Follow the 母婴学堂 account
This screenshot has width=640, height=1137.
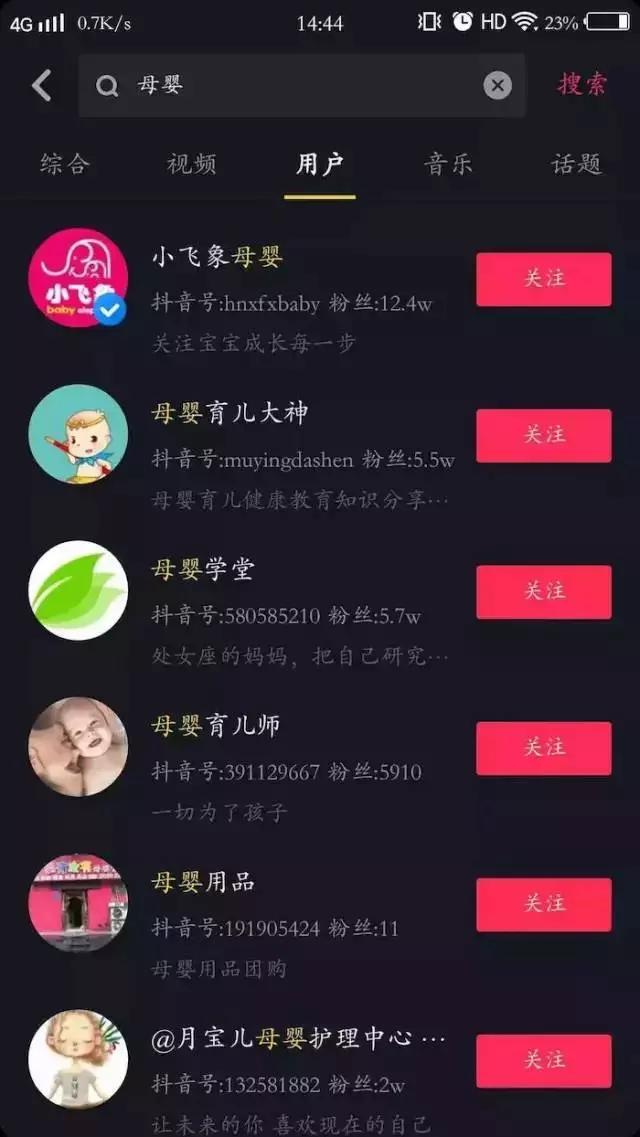(543, 592)
